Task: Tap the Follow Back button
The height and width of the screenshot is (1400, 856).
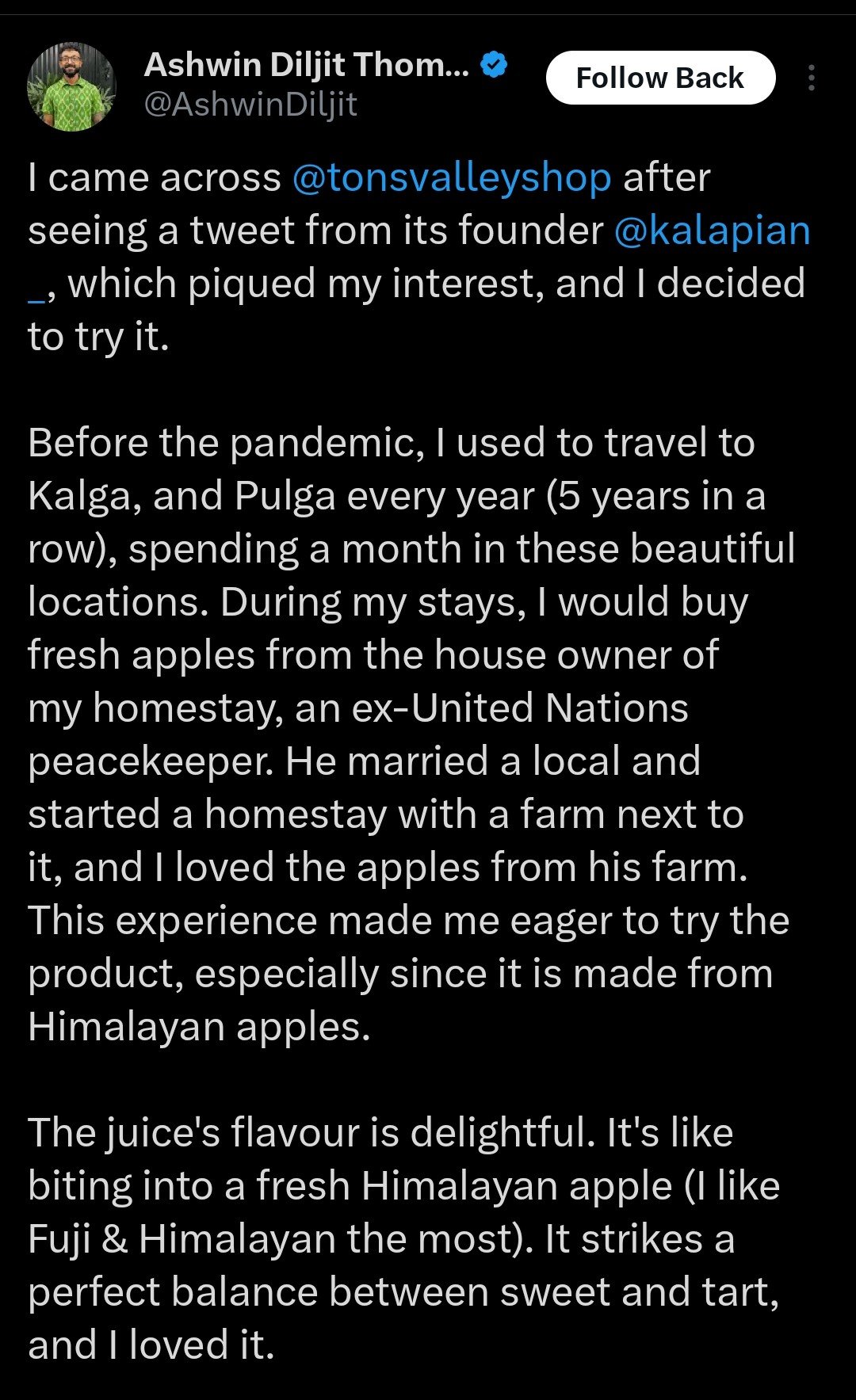Action: point(659,78)
